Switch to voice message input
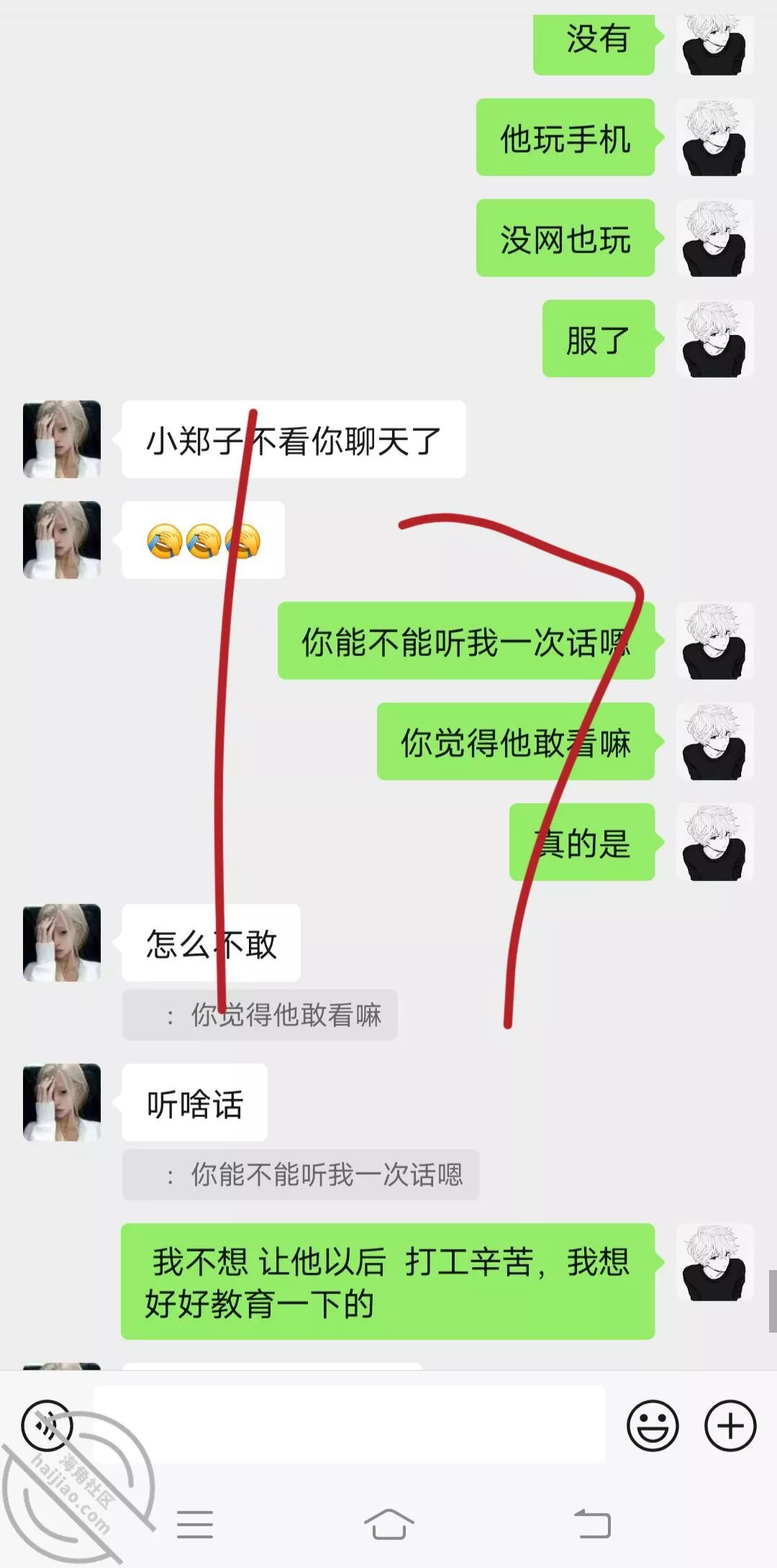Screen dimensions: 777x1568 (47, 1425)
